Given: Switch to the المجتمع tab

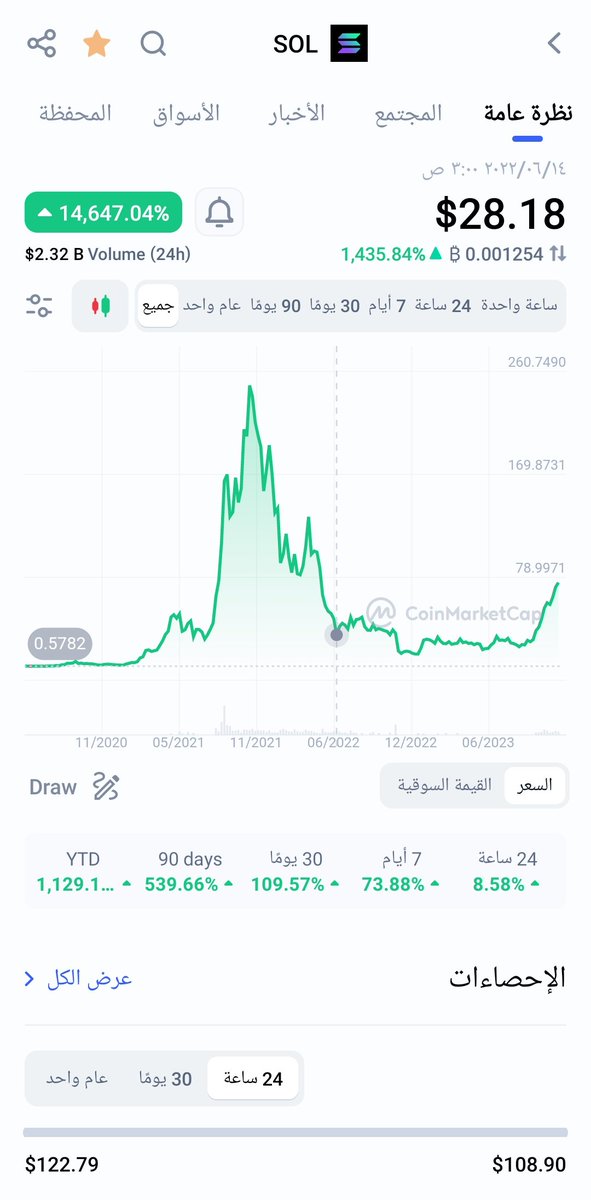Looking at the screenshot, I should pyautogui.click(x=408, y=113).
